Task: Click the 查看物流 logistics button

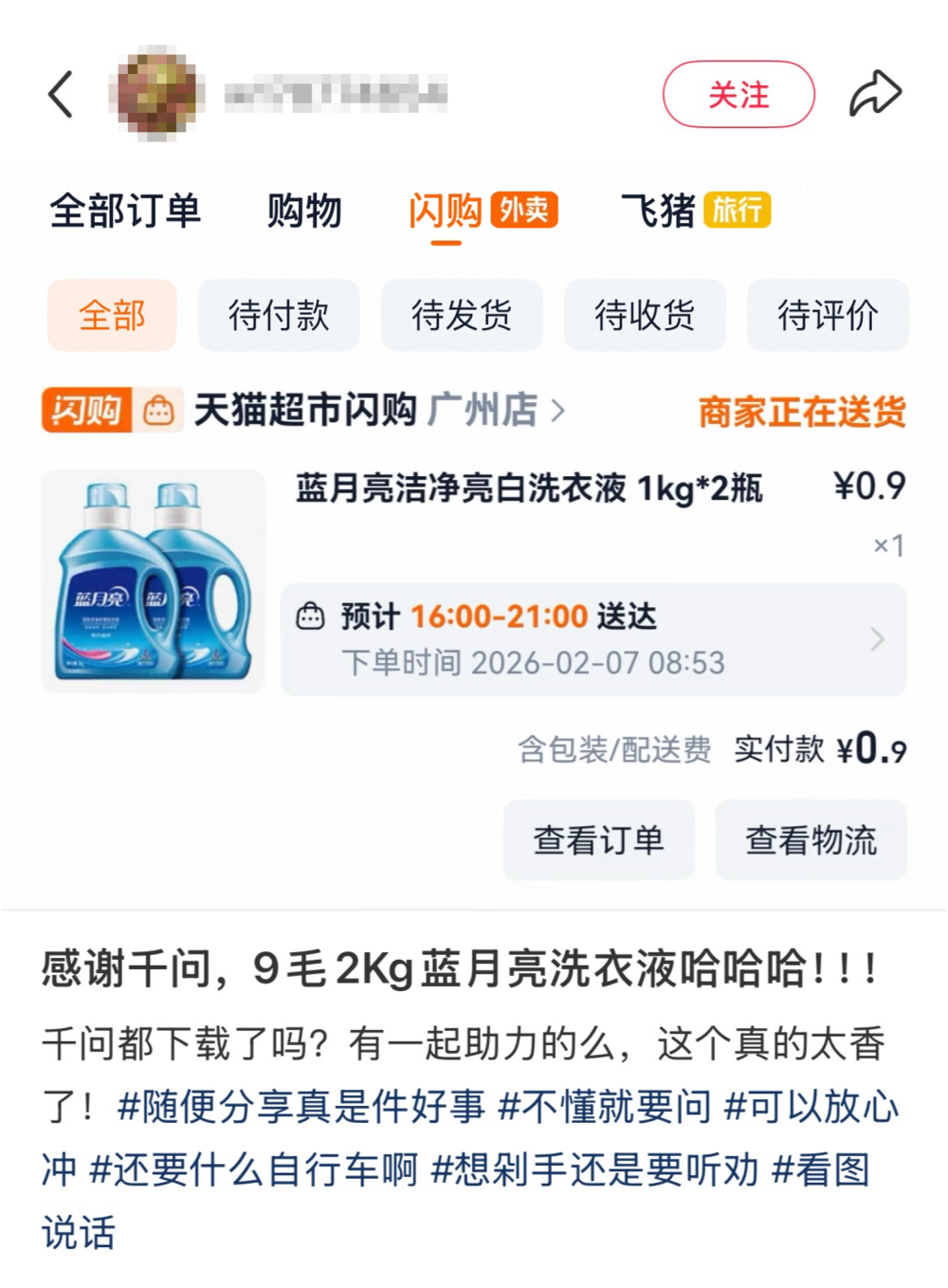Action: [x=811, y=839]
